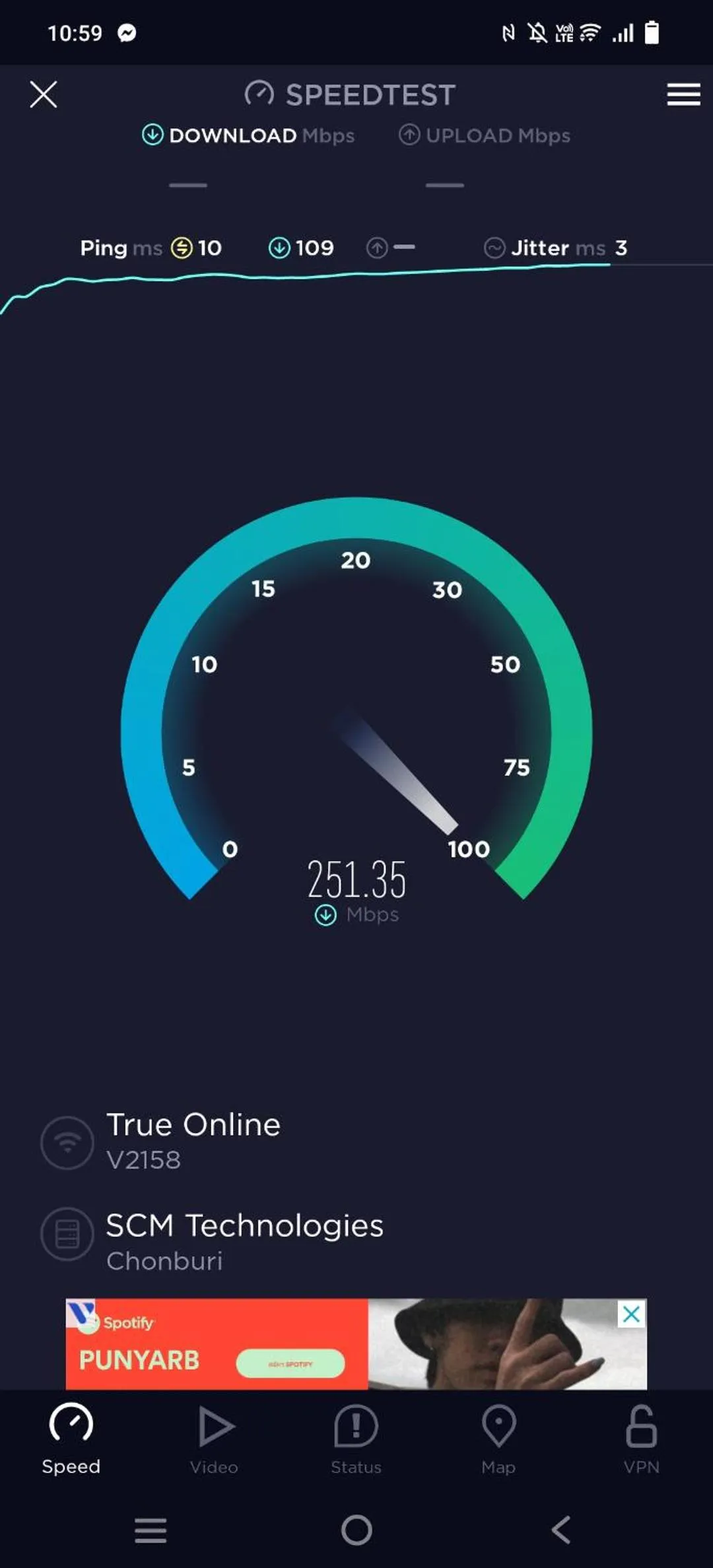This screenshot has width=713, height=1568.
Task: Open the VPN tab
Action: 641,1439
